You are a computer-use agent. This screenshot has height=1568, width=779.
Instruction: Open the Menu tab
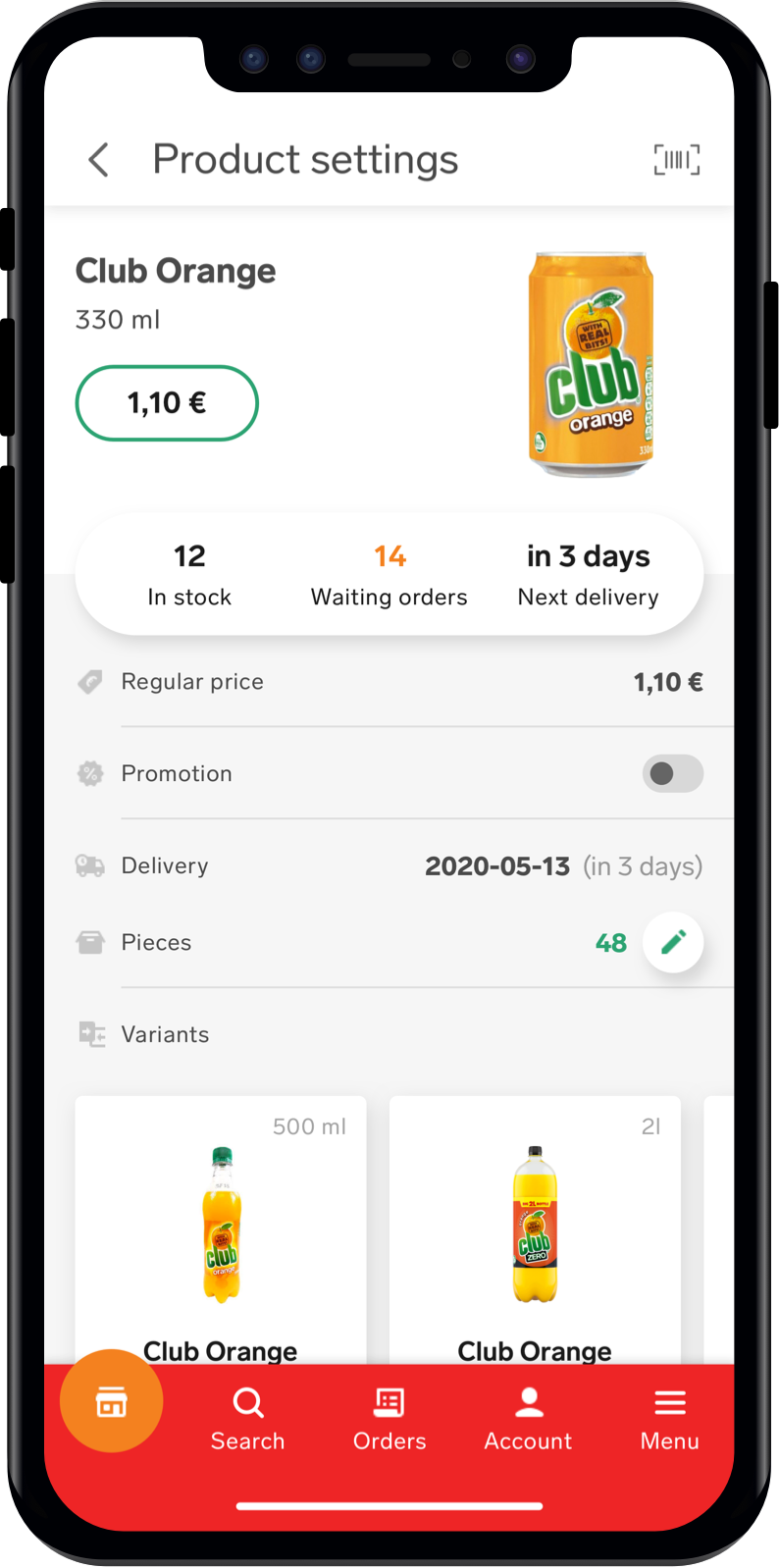[670, 1418]
